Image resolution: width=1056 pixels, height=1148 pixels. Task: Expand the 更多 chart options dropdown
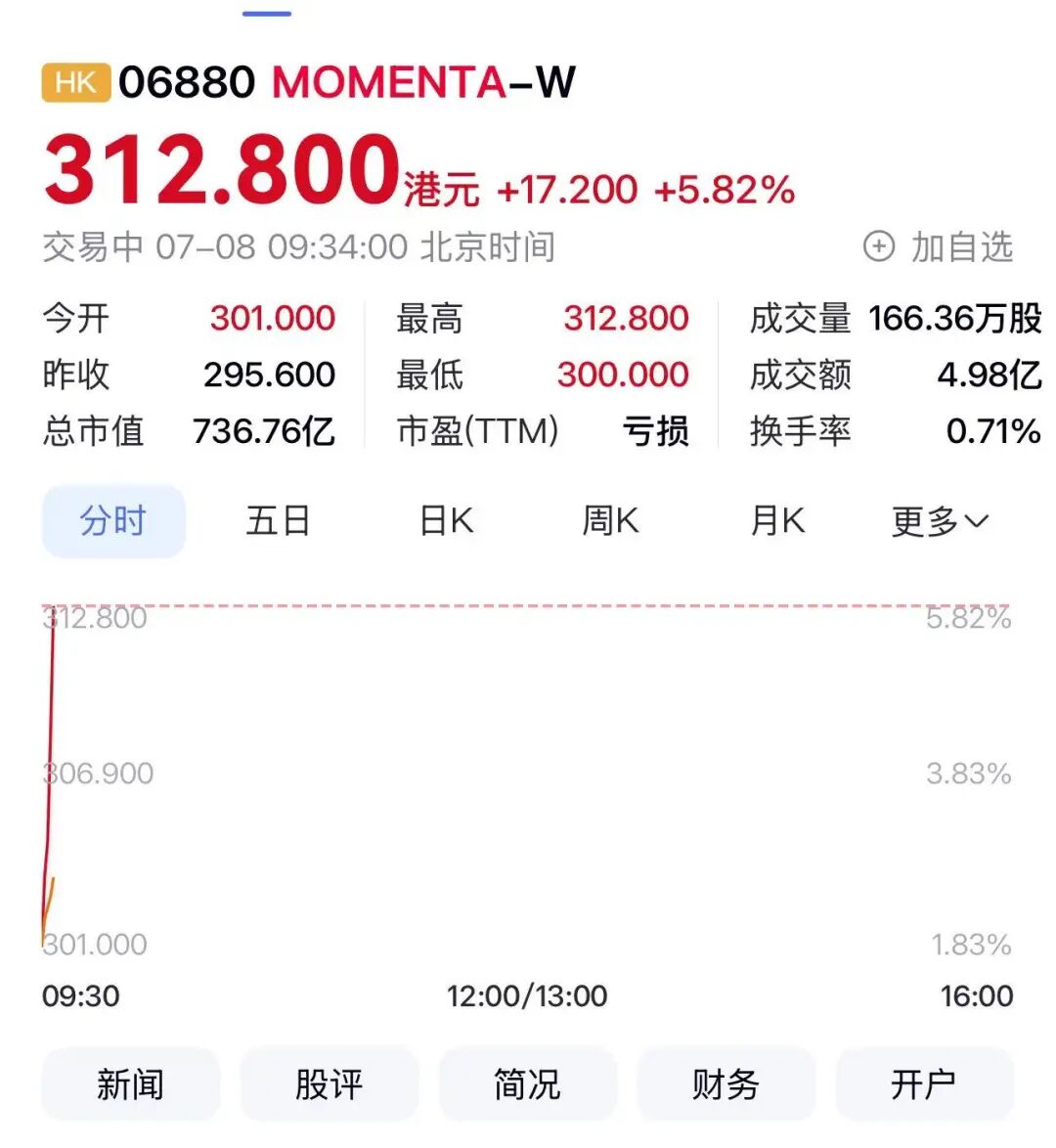point(940,521)
